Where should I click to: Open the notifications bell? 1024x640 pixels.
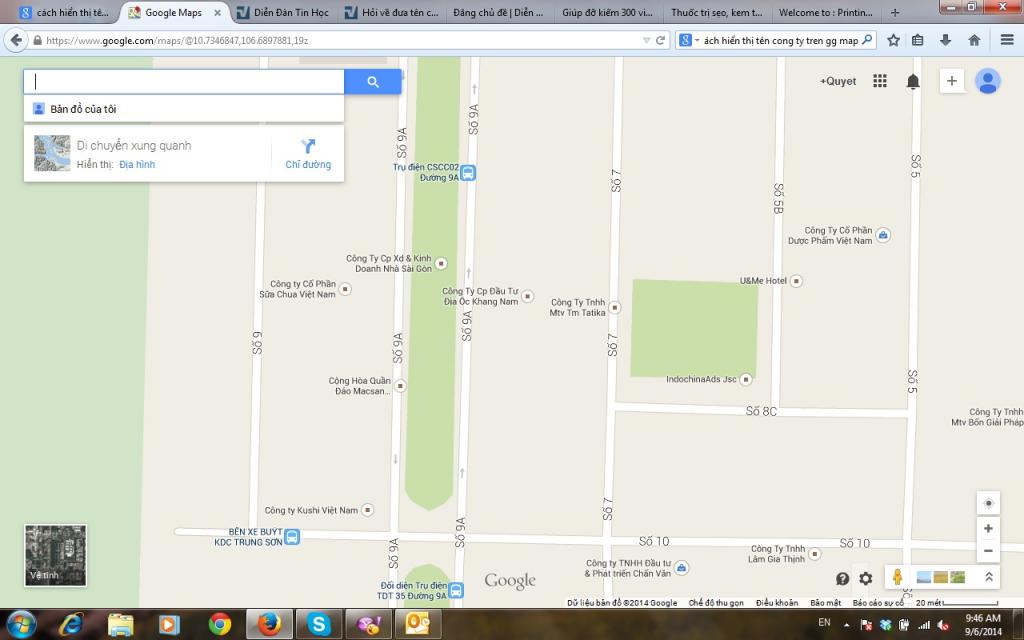pos(913,82)
